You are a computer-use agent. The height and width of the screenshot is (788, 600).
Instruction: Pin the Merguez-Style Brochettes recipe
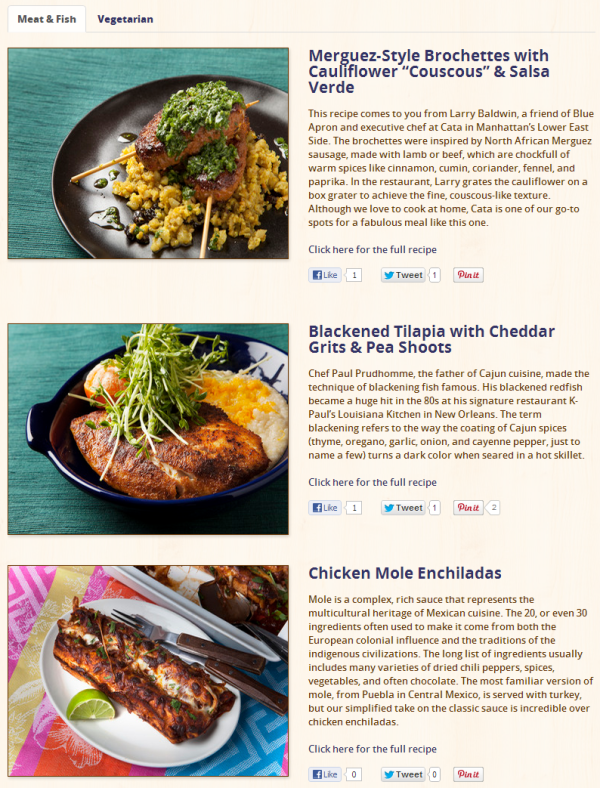click(468, 275)
